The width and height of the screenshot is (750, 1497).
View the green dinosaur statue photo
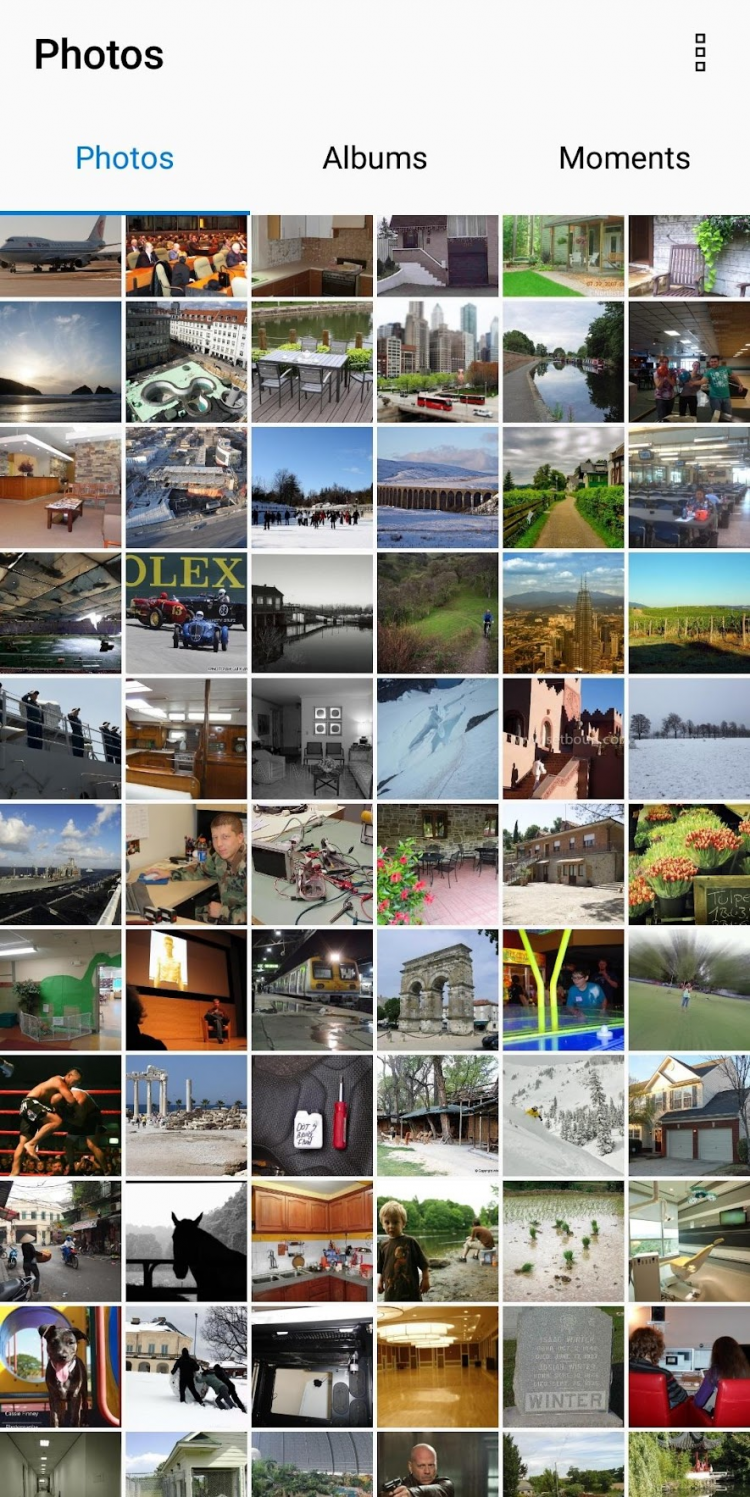(x=60, y=989)
